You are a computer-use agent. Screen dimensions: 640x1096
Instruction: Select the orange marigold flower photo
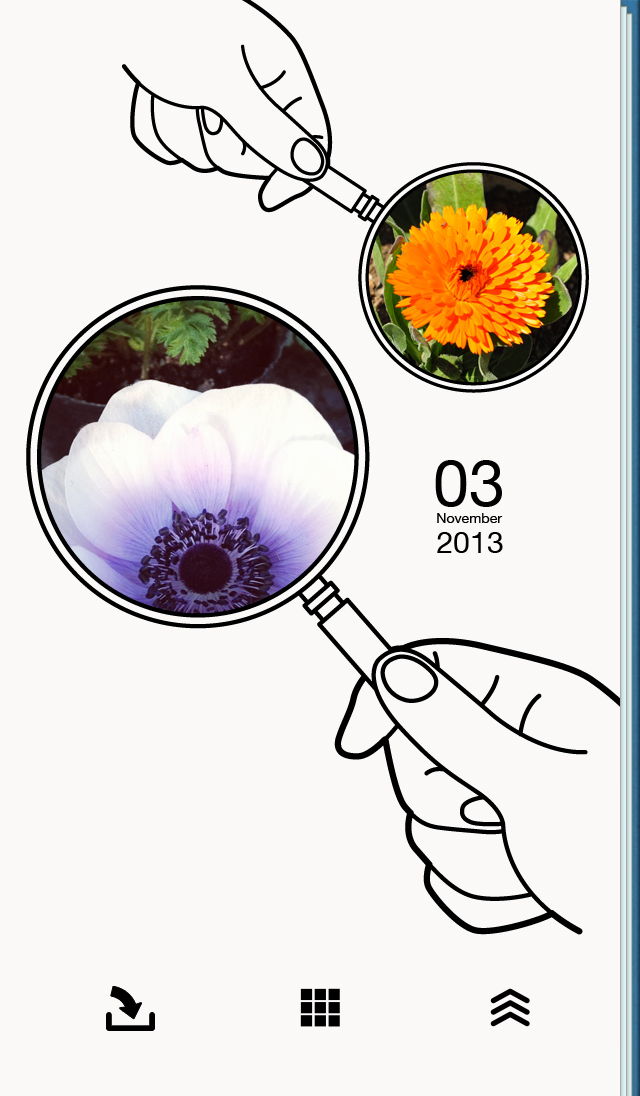(472, 277)
